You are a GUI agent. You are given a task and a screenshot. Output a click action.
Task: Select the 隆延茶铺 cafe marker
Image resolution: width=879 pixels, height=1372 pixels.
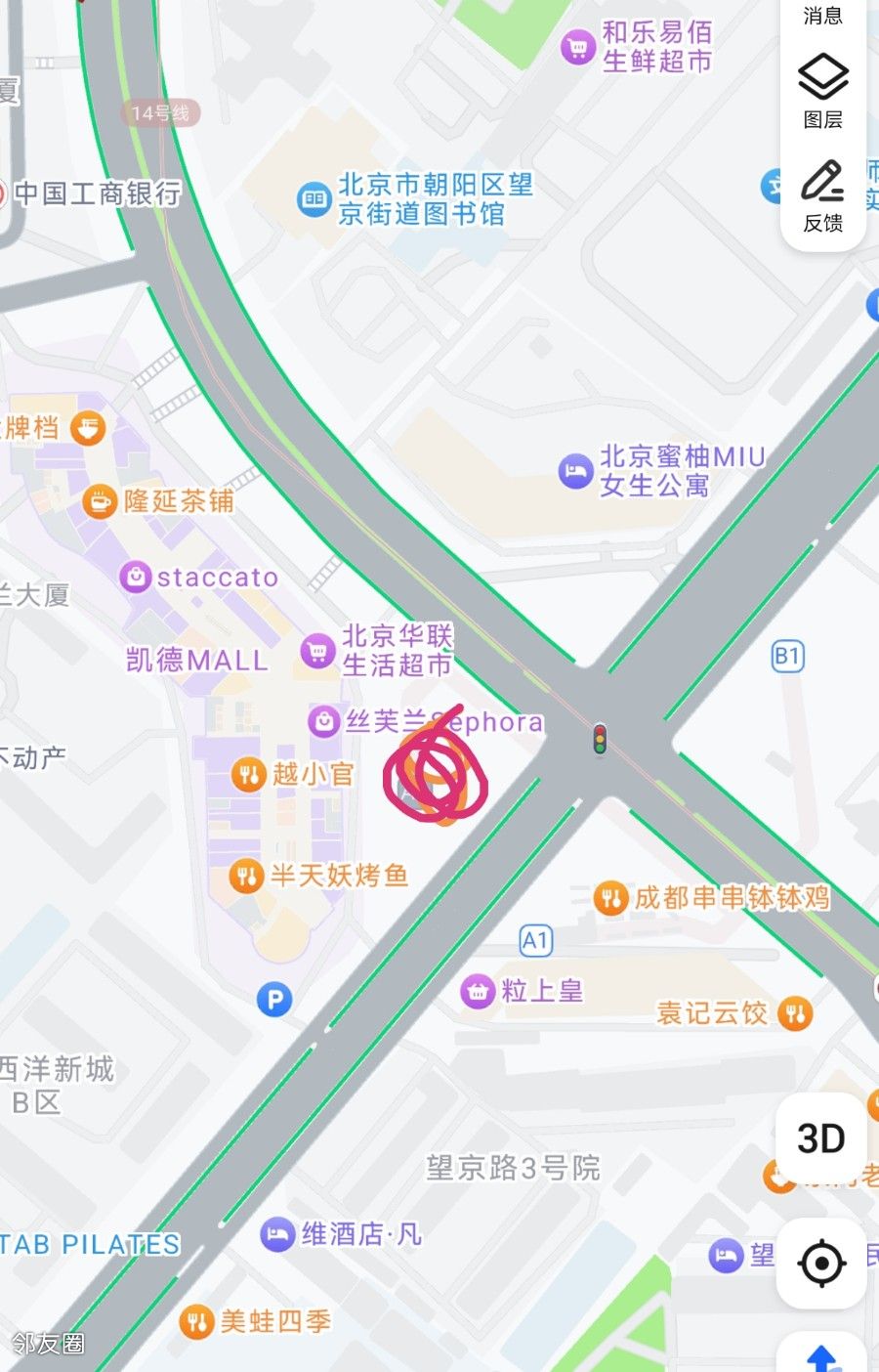click(100, 501)
